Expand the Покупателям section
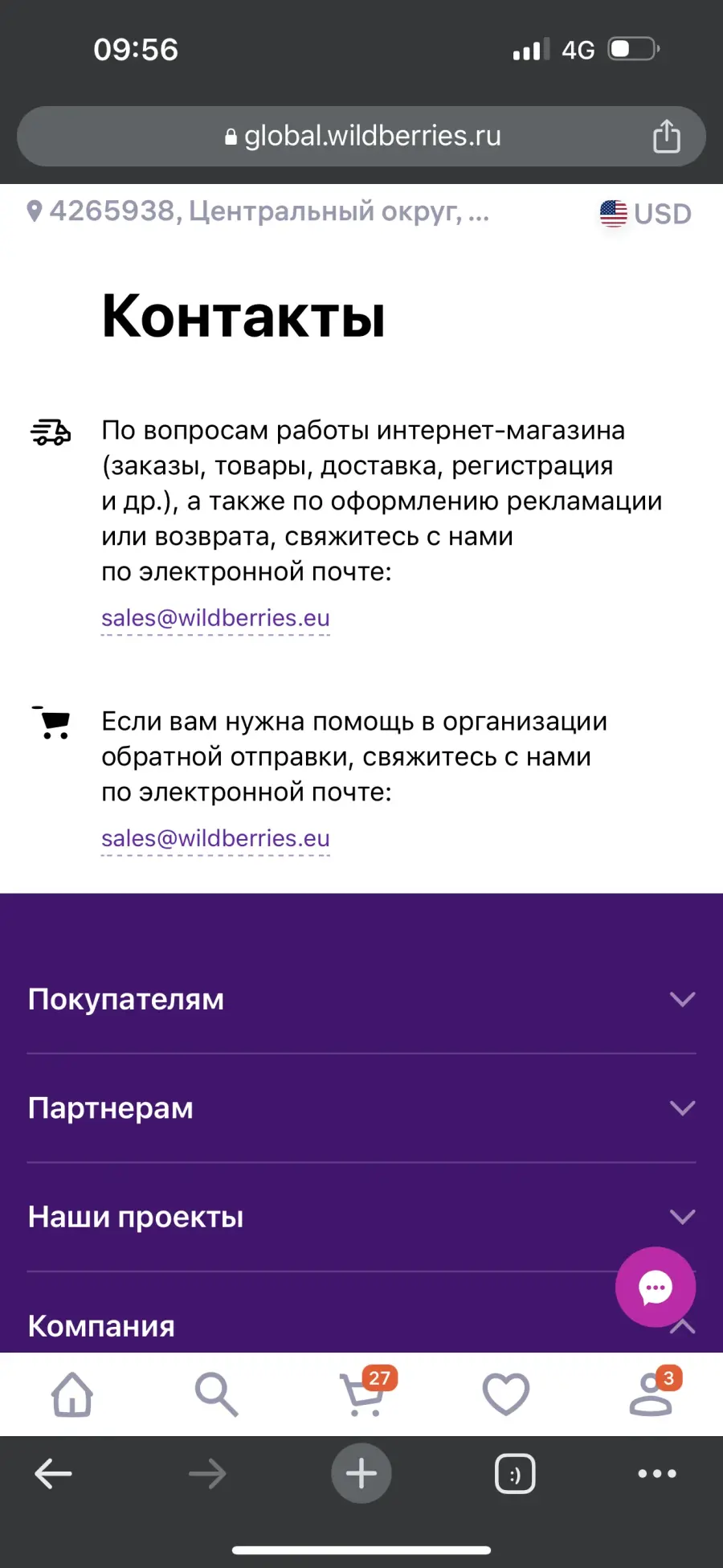The height and width of the screenshot is (1568, 723). point(361,999)
